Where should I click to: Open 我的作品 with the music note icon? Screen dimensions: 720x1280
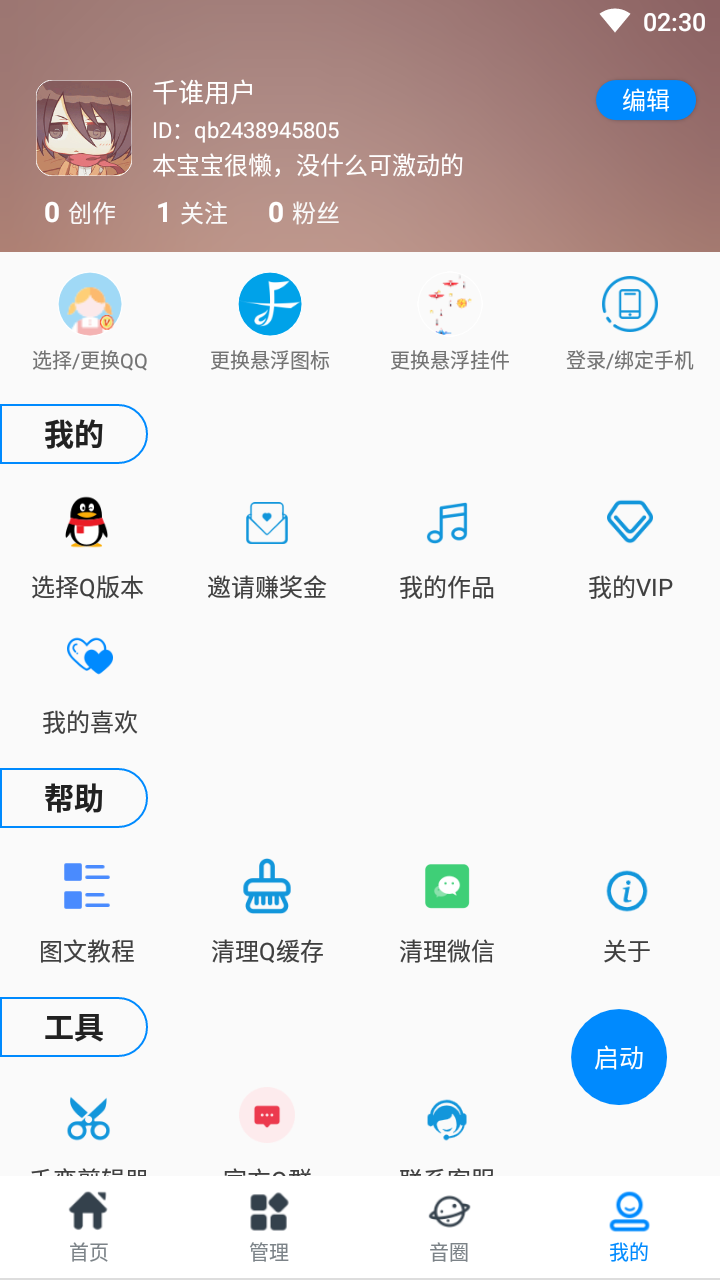(x=449, y=545)
